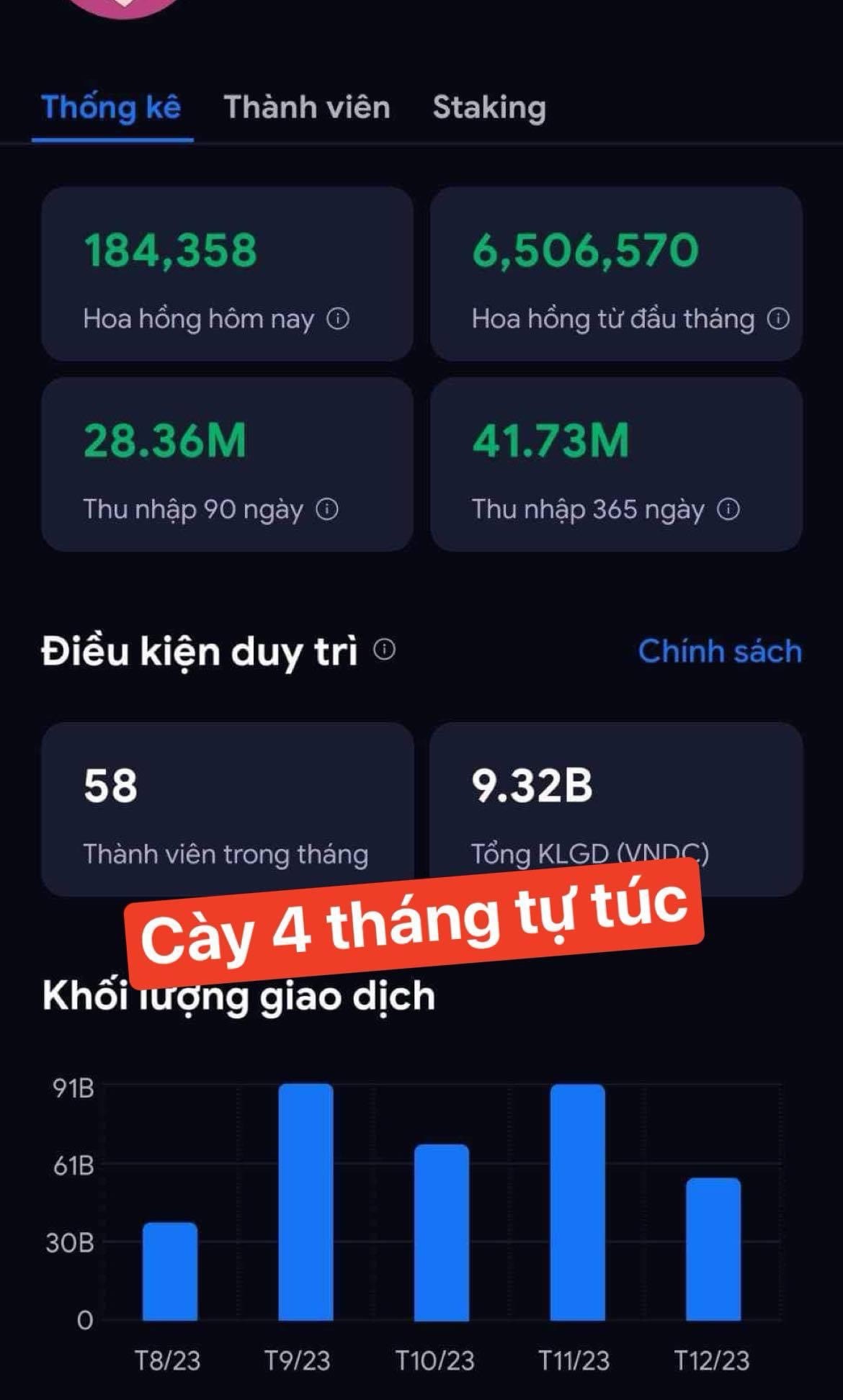
Task: View info about Thu nhập 365 ngày
Action: 728,509
